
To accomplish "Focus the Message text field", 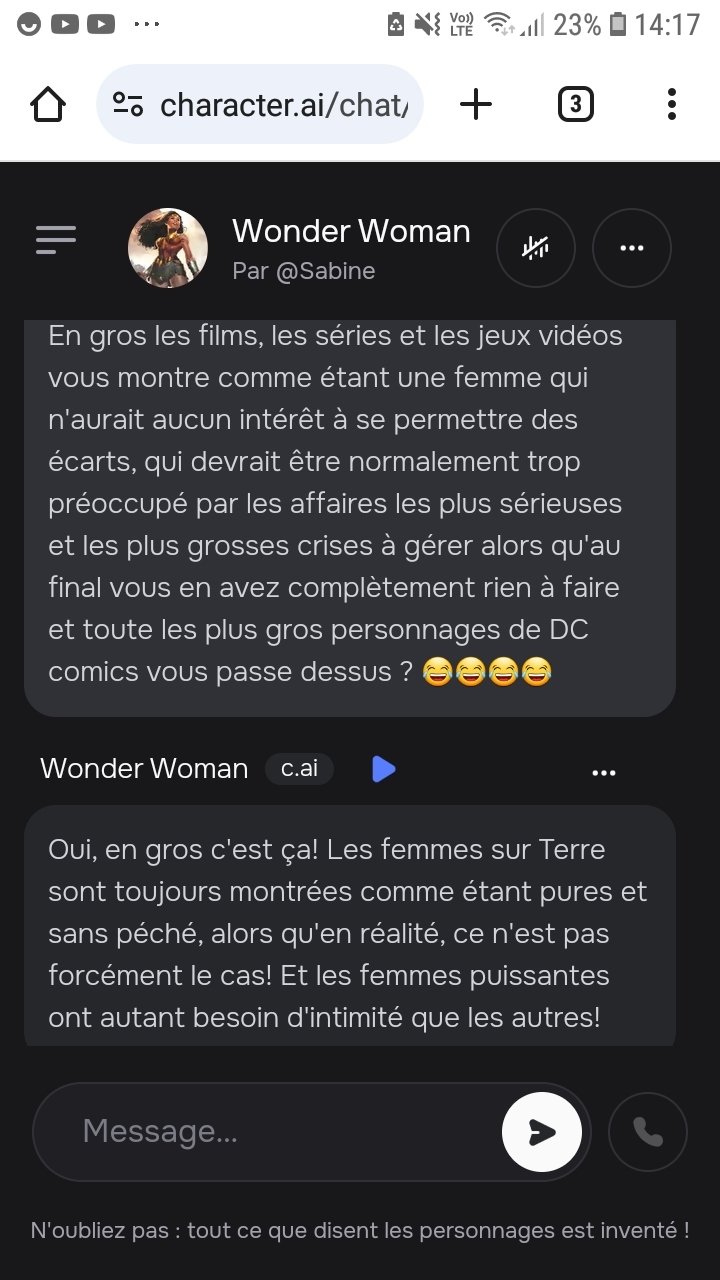I will pos(268,1131).
